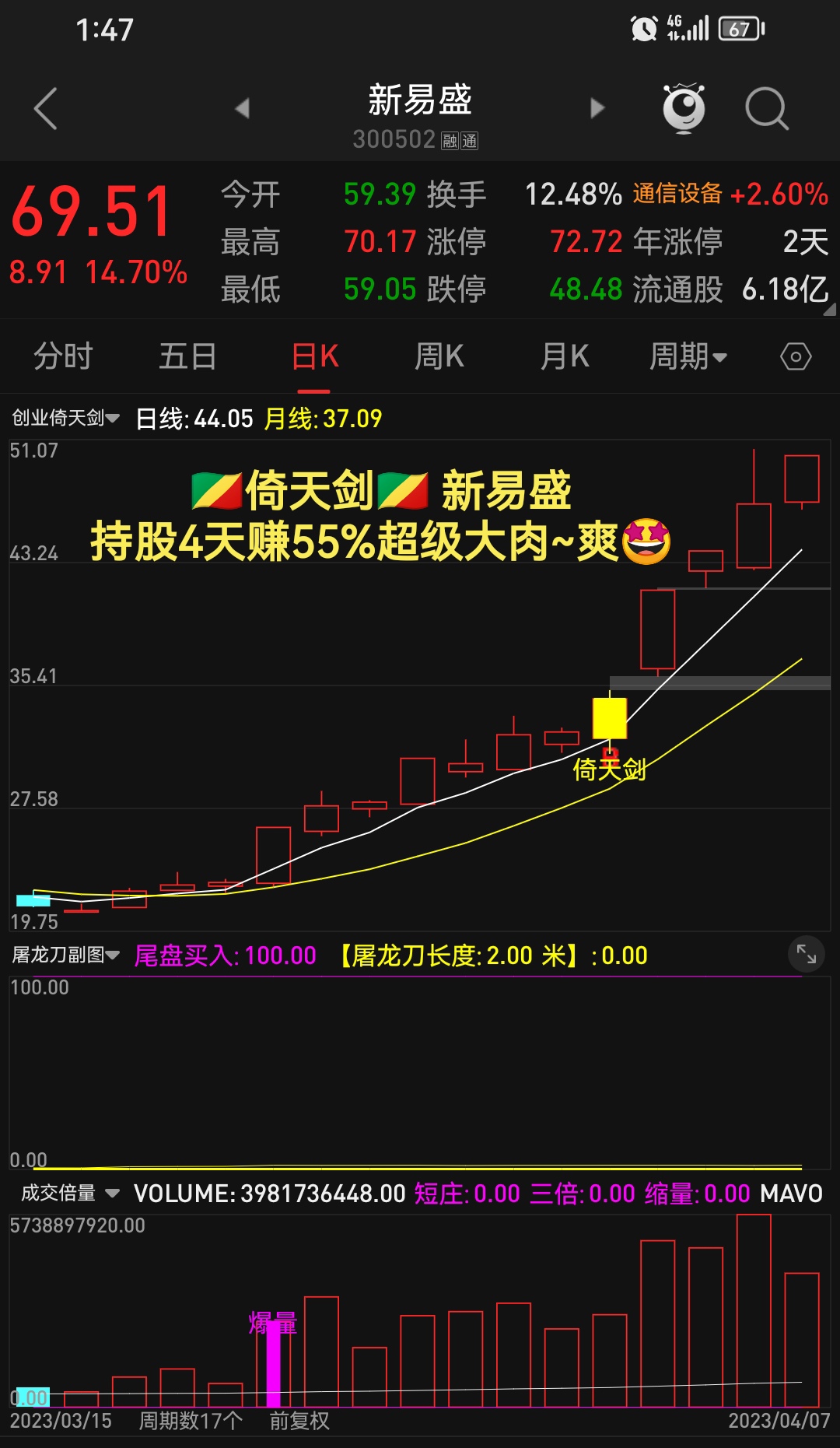
Task: Change the 屠龙刀副图 sub-indicator
Action: tap(66, 955)
